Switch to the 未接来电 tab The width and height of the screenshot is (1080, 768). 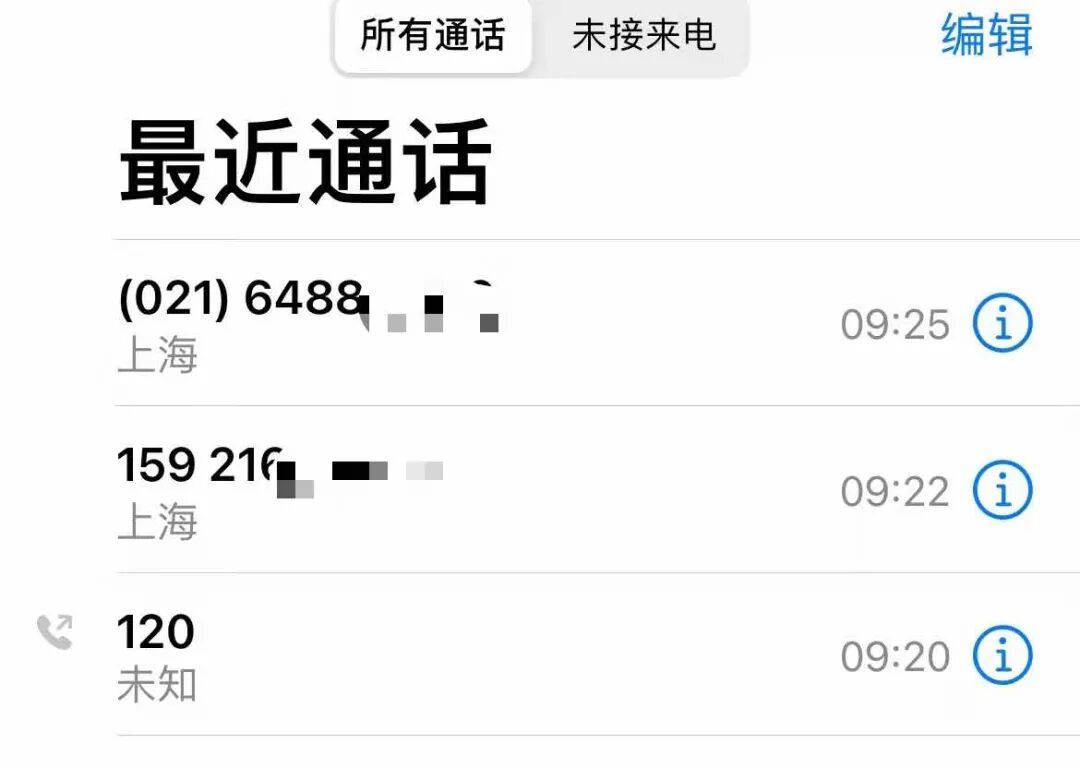click(644, 36)
